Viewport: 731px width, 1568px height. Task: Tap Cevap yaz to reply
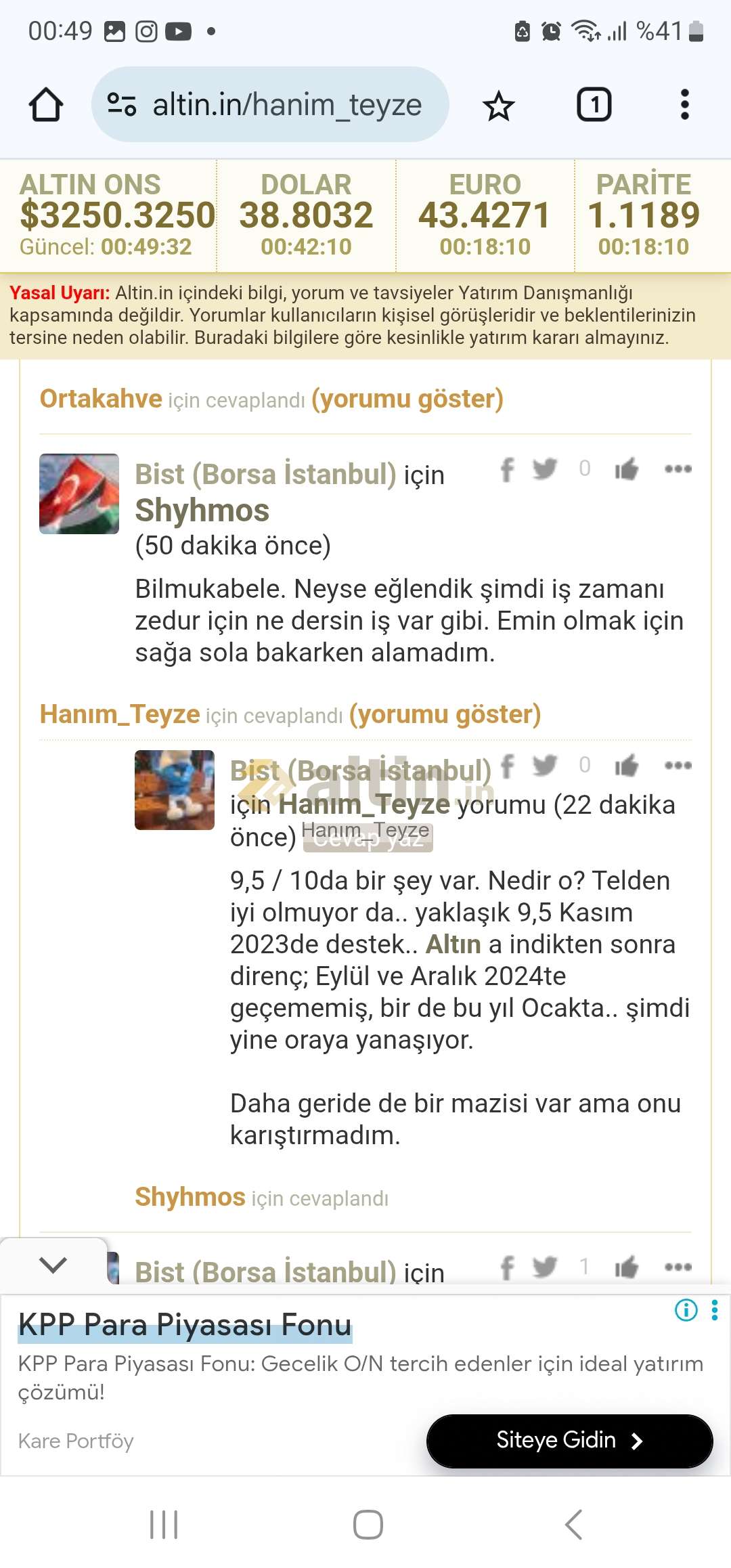[x=368, y=840]
